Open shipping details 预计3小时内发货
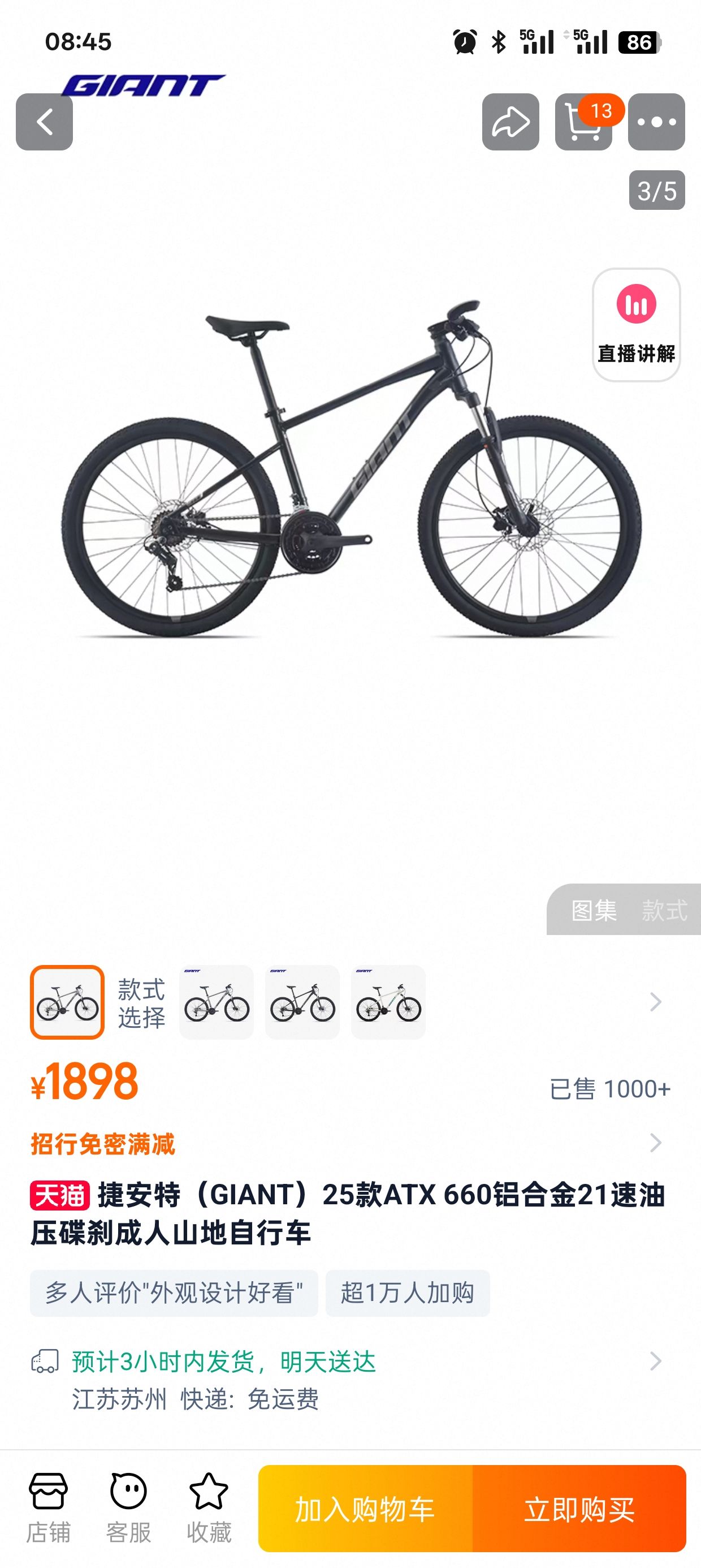 (x=350, y=1380)
